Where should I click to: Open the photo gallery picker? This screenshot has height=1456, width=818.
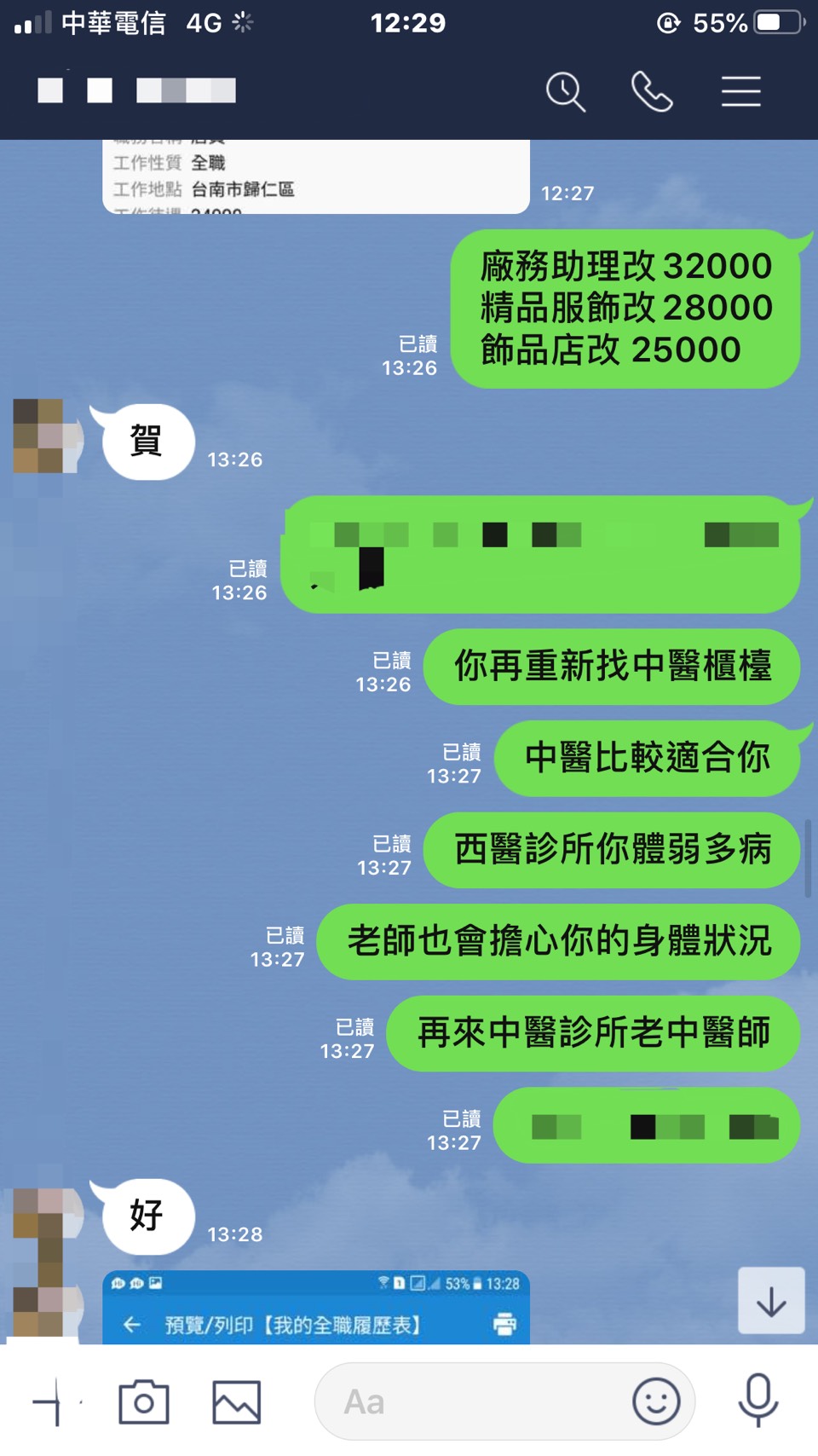click(x=236, y=1401)
